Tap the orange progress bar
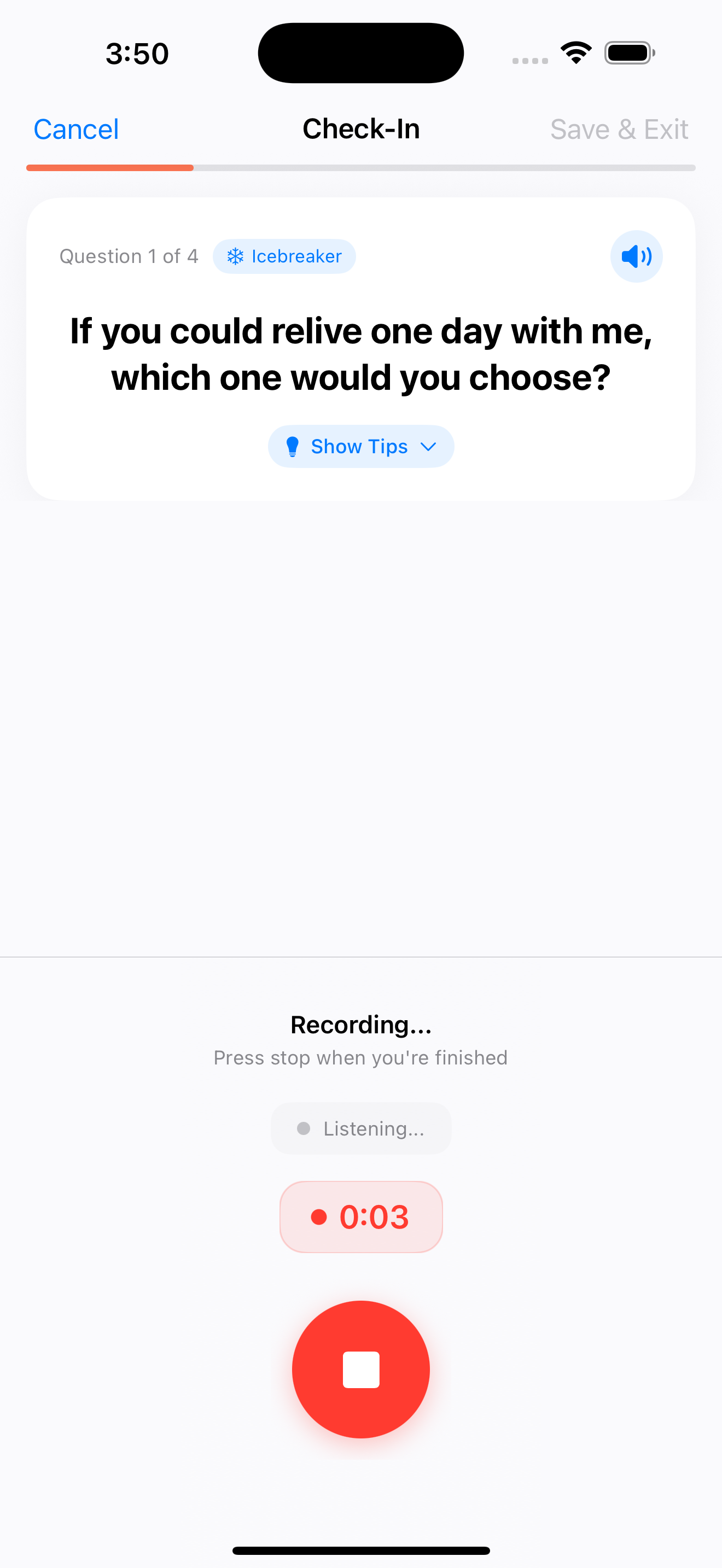722x1568 pixels. [x=109, y=167]
